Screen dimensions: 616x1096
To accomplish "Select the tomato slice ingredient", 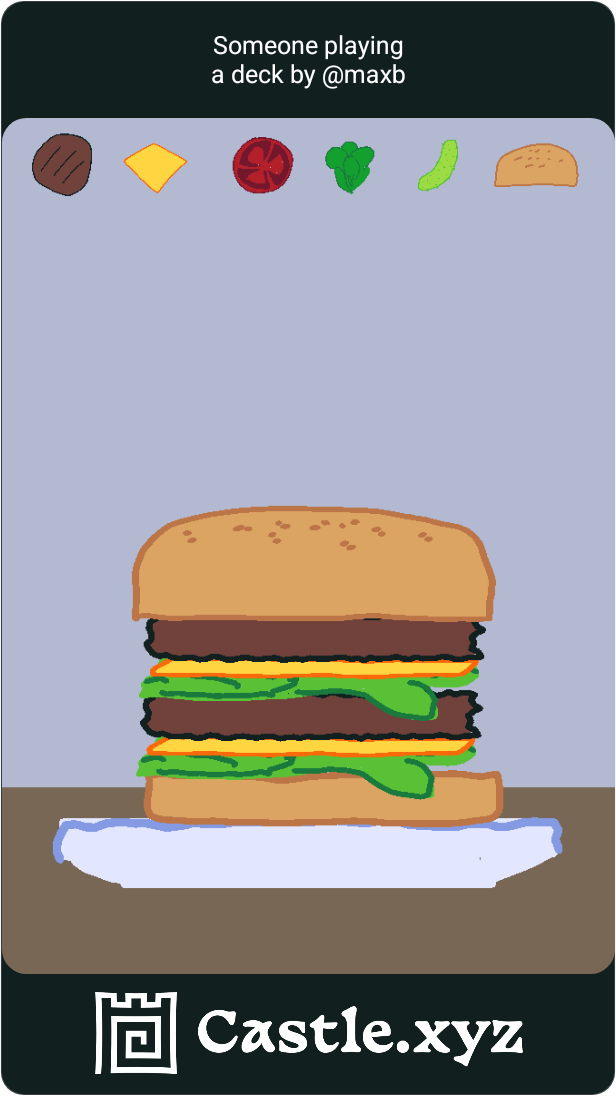I will (263, 165).
